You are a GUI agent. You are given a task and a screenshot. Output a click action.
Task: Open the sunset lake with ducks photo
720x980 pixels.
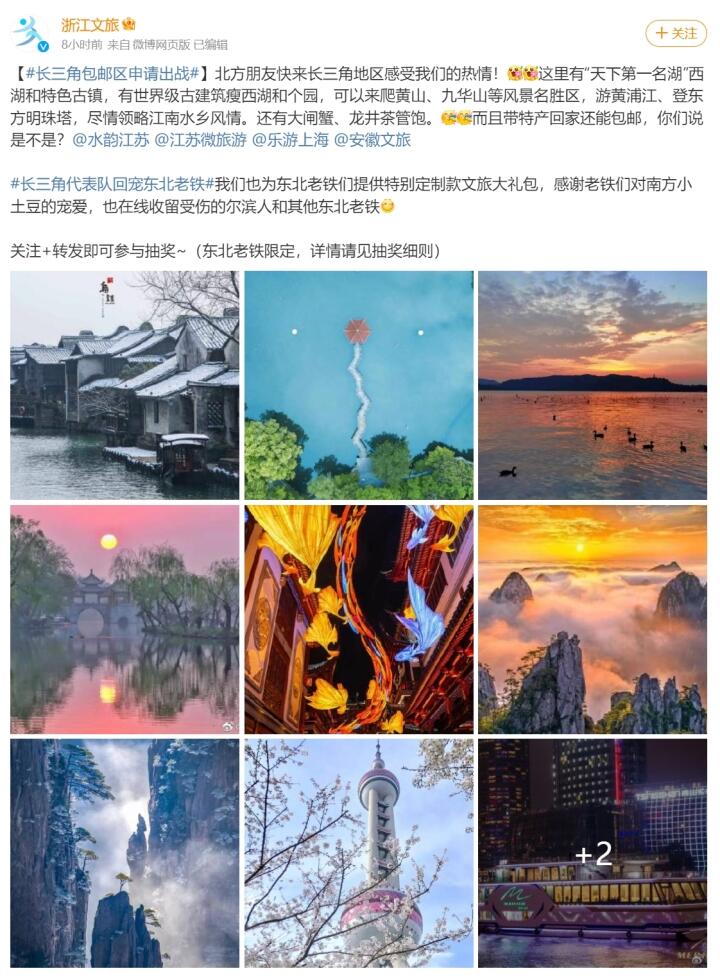(x=592, y=385)
